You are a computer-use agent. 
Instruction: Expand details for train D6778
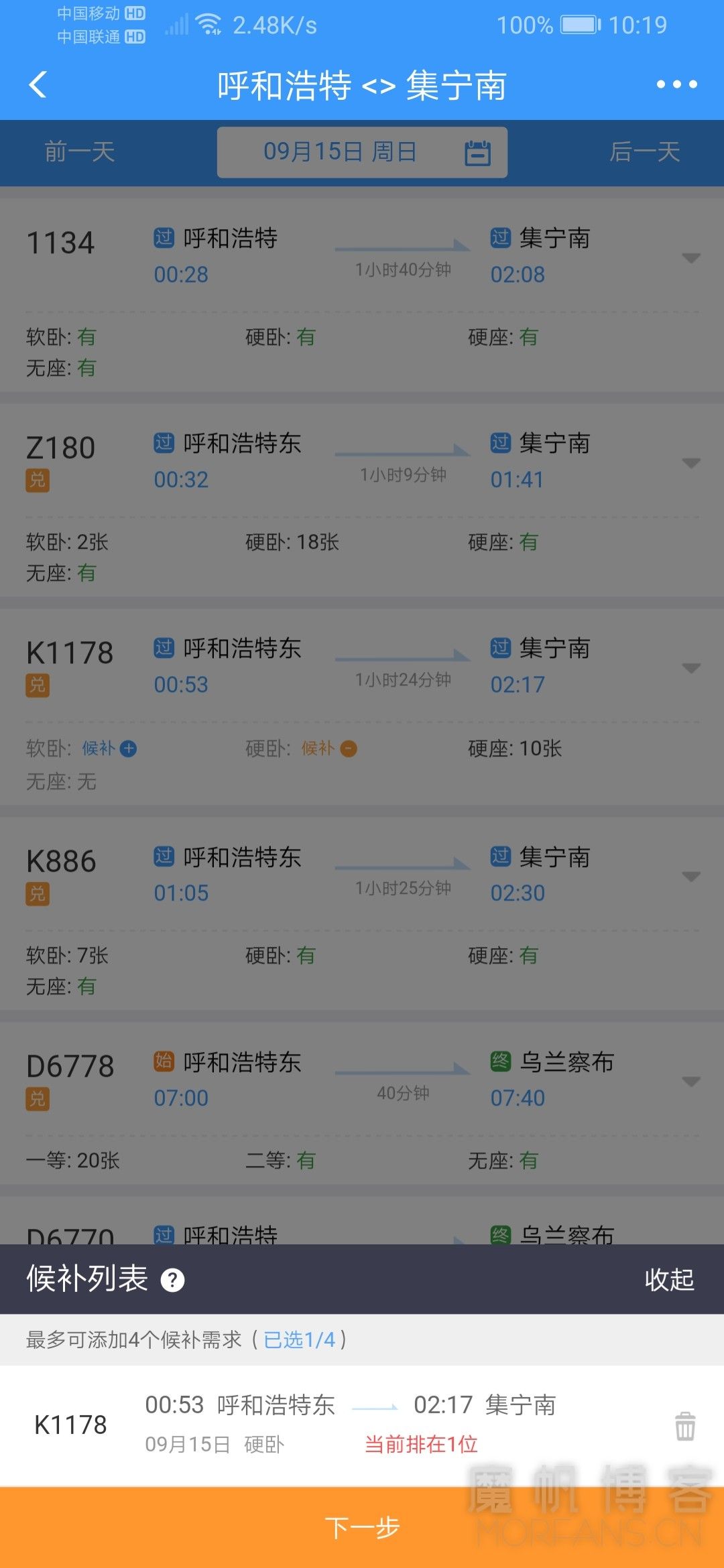[x=691, y=1082]
